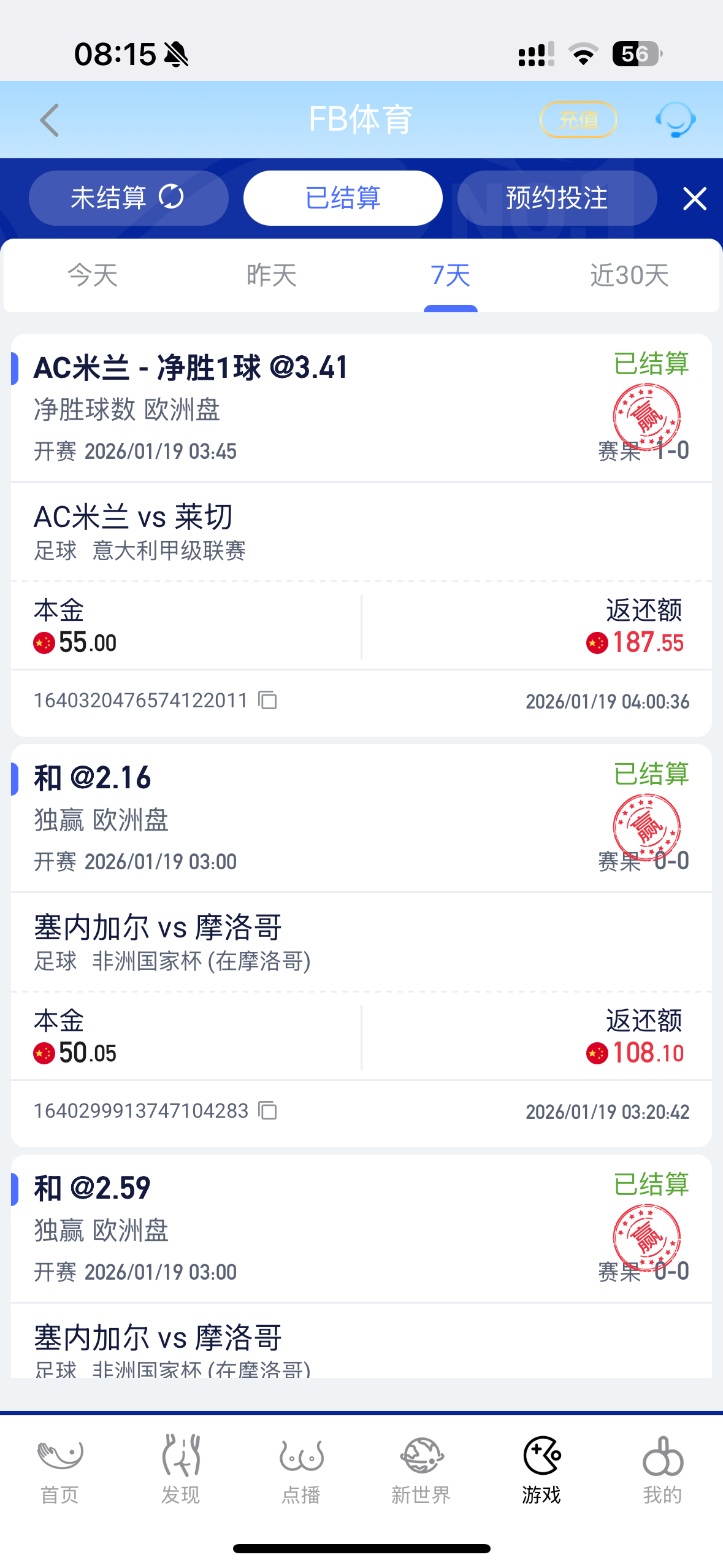Open the 我的 profile tab
723x1568 pixels.
(662, 1470)
